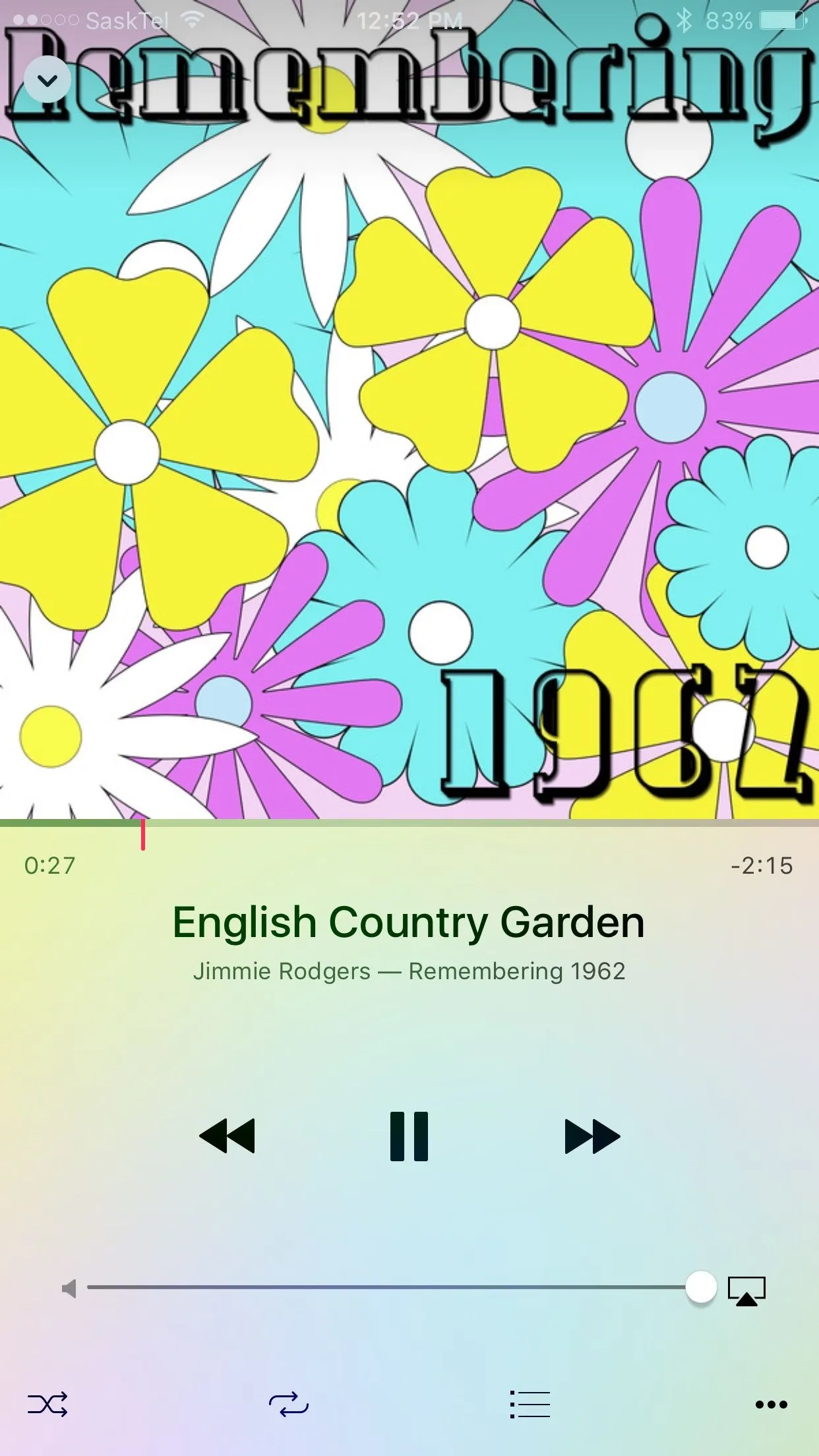The height and width of the screenshot is (1456, 819).
Task: Open AirPlay output options
Action: tap(746, 1290)
